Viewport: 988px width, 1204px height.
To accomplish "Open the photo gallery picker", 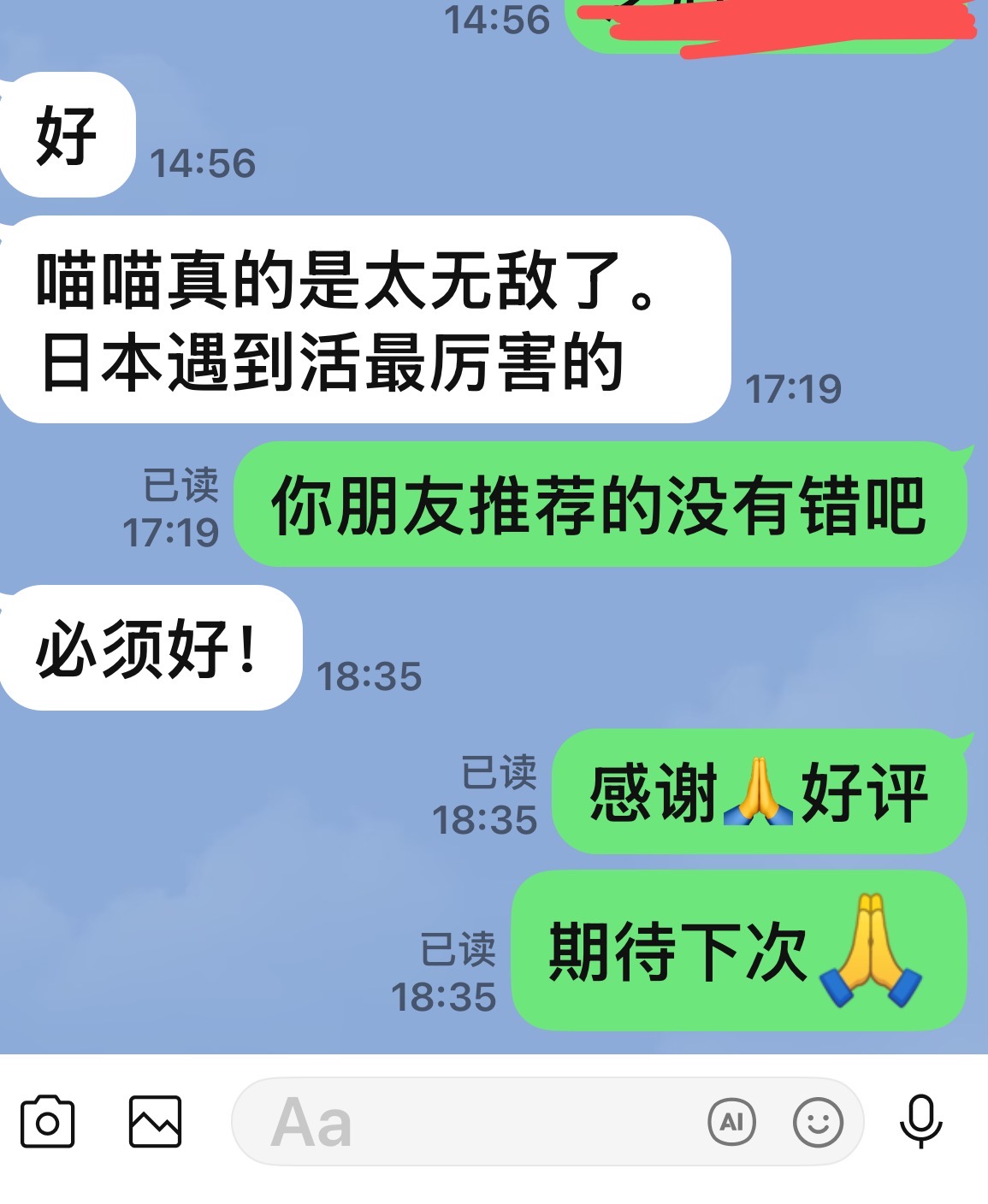I will pyautogui.click(x=155, y=1121).
